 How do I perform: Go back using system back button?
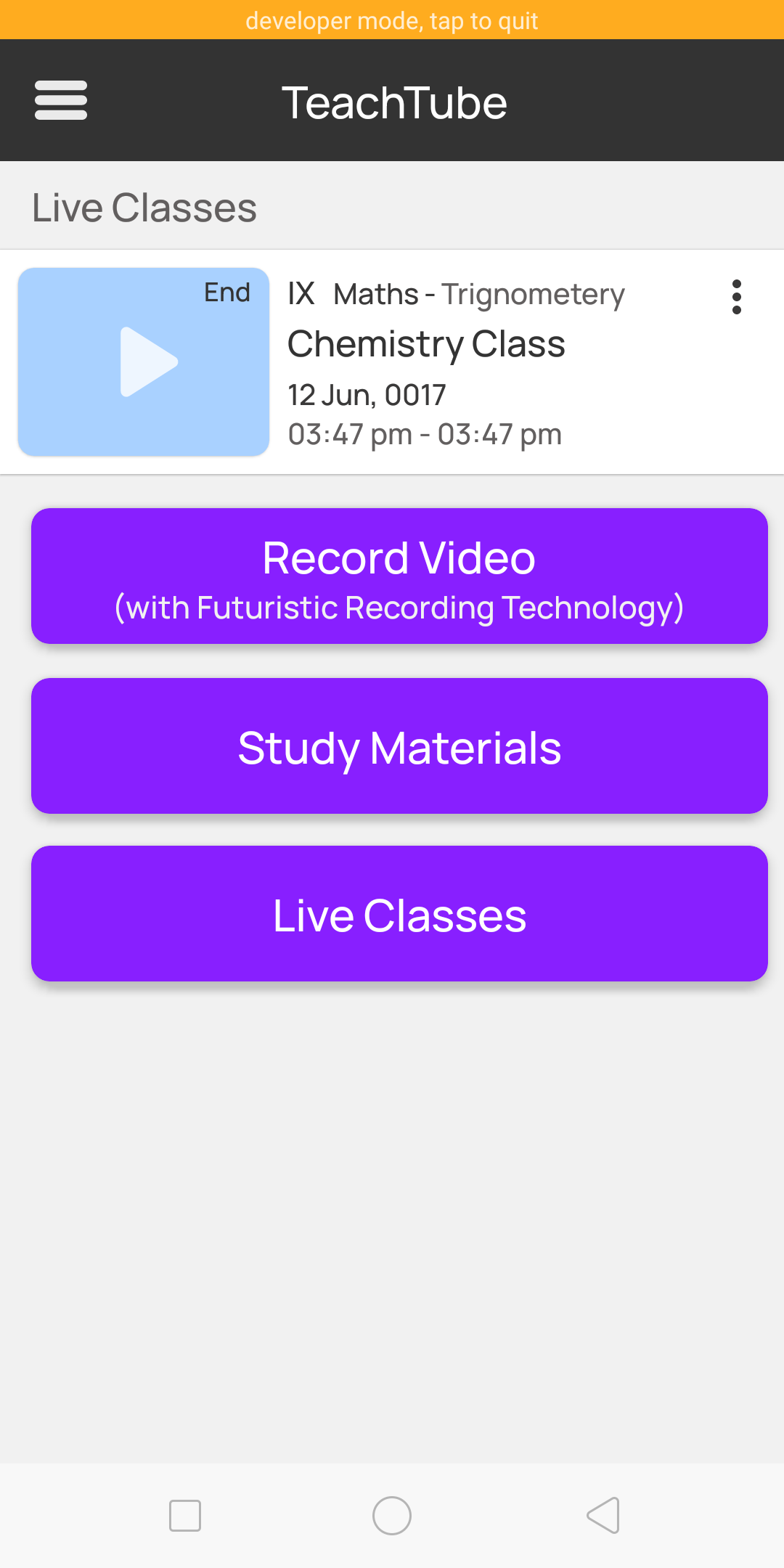pyautogui.click(x=603, y=1516)
